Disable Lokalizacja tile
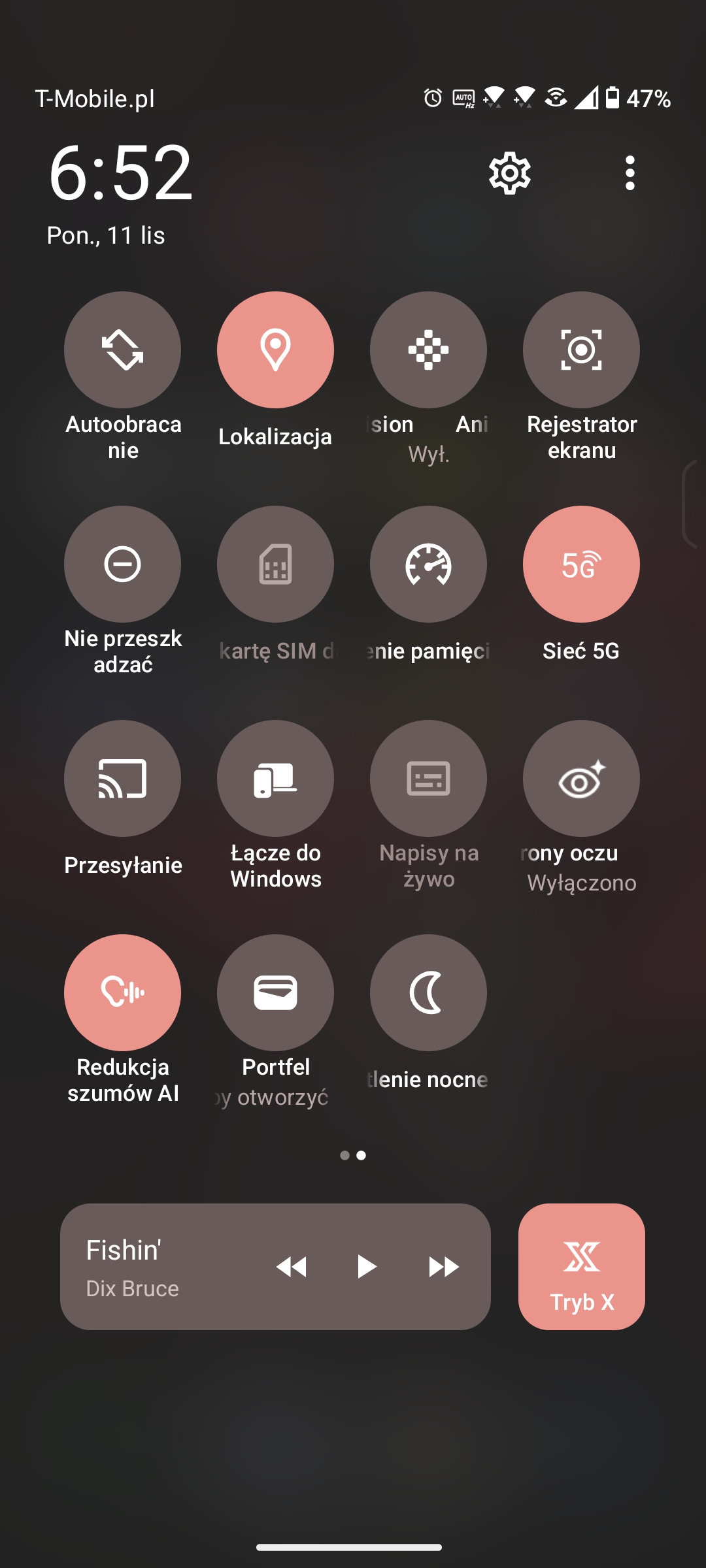706x1568 pixels. click(275, 350)
